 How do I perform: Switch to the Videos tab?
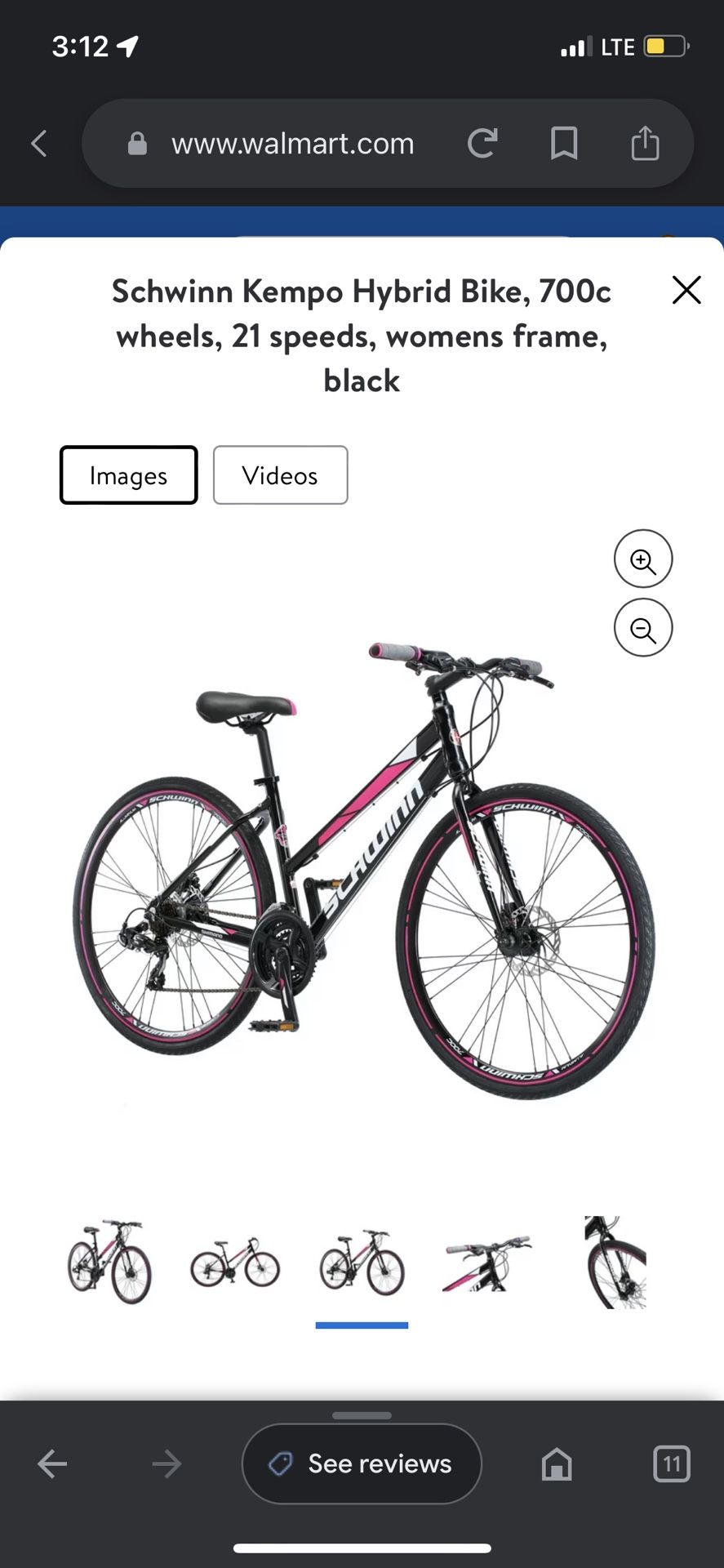[x=280, y=475]
